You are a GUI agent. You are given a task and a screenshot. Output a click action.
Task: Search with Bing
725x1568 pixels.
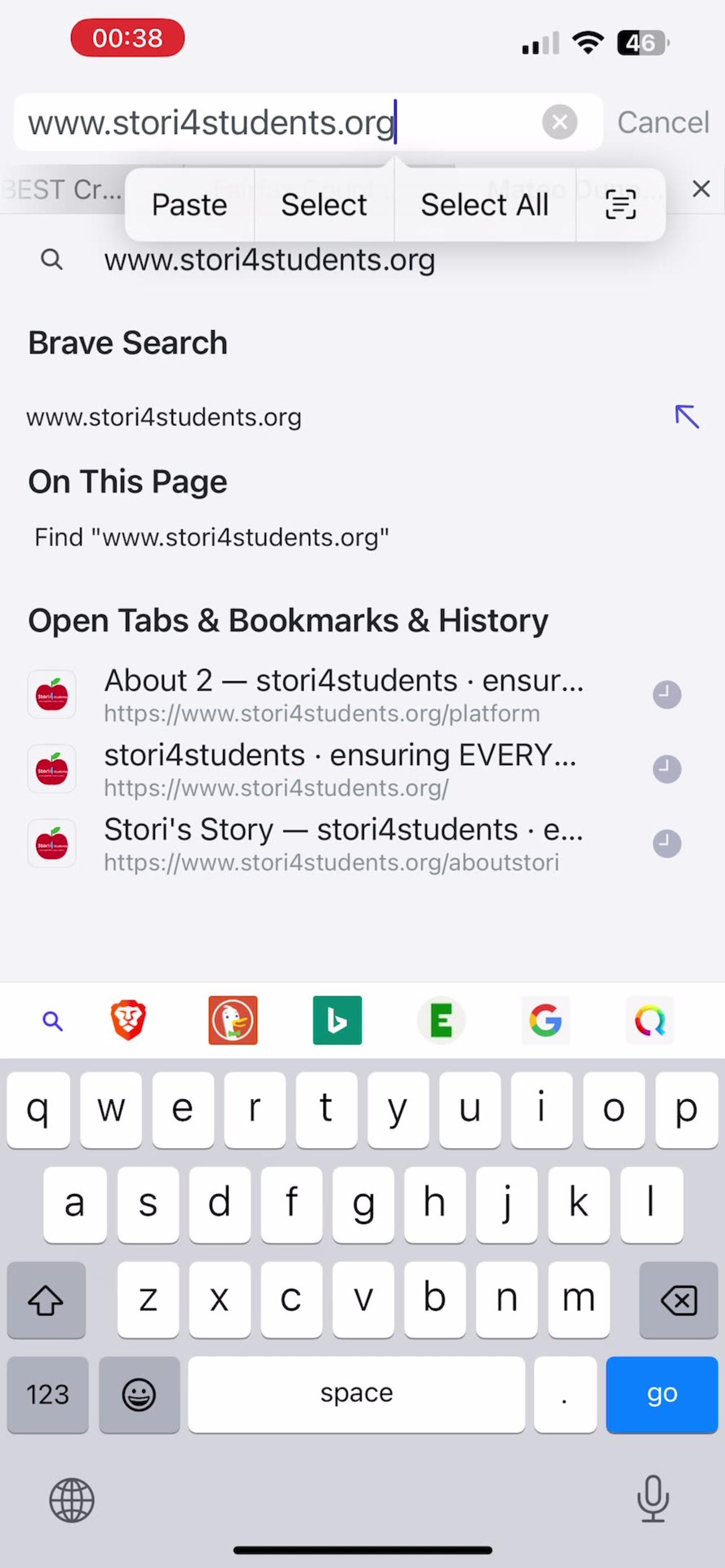[x=337, y=1020]
